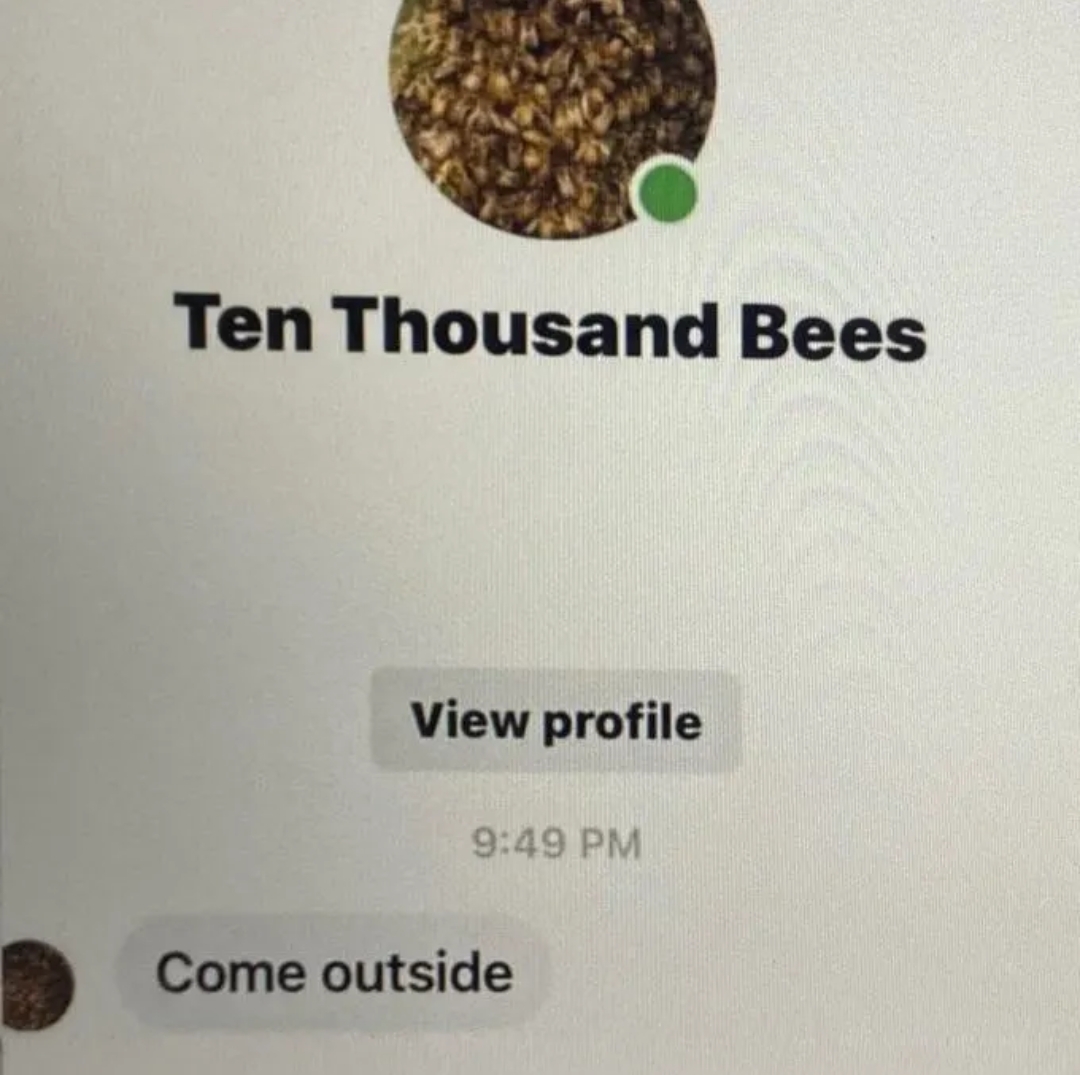Open the View profile button
The width and height of the screenshot is (1080, 1075).
(x=555, y=721)
